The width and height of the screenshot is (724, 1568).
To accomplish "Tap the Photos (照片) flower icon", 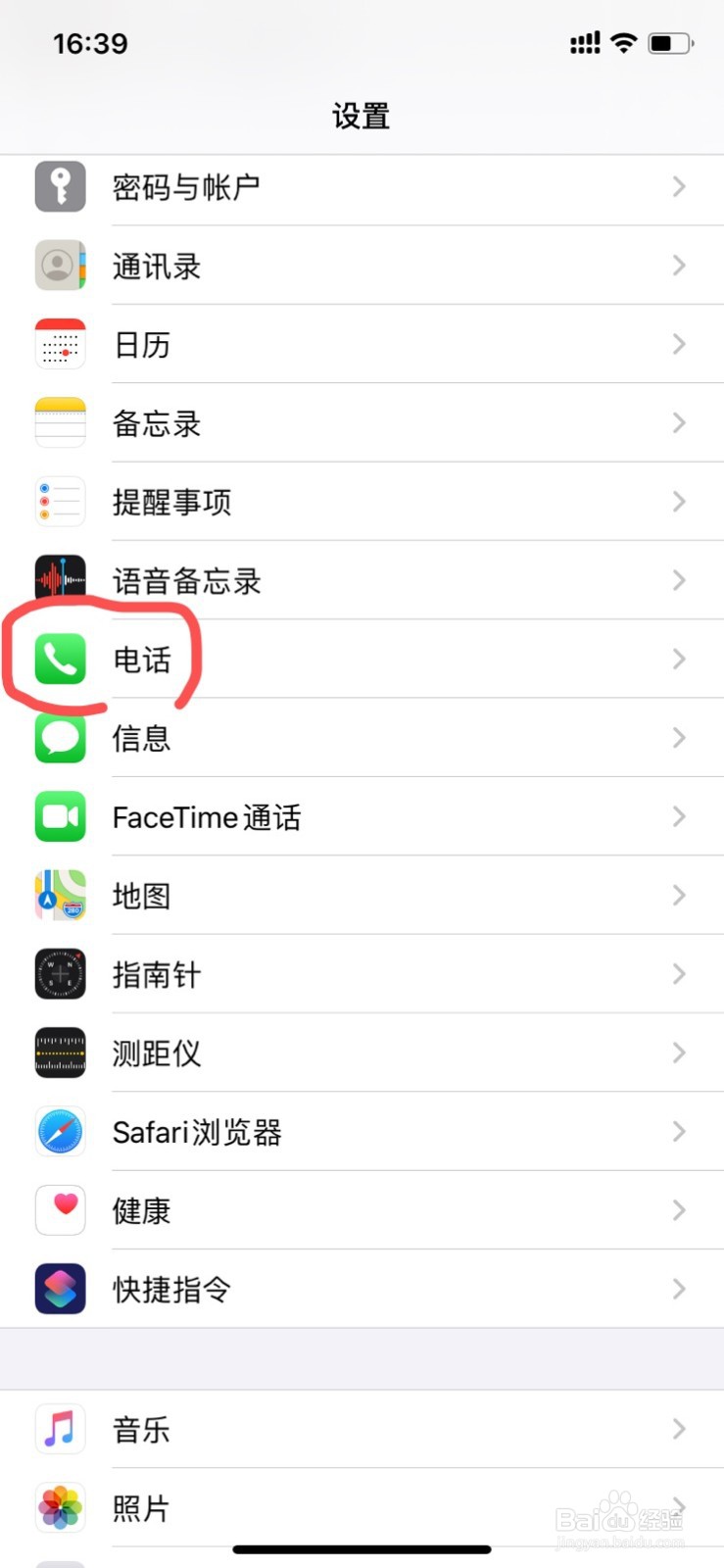I will click(60, 1509).
